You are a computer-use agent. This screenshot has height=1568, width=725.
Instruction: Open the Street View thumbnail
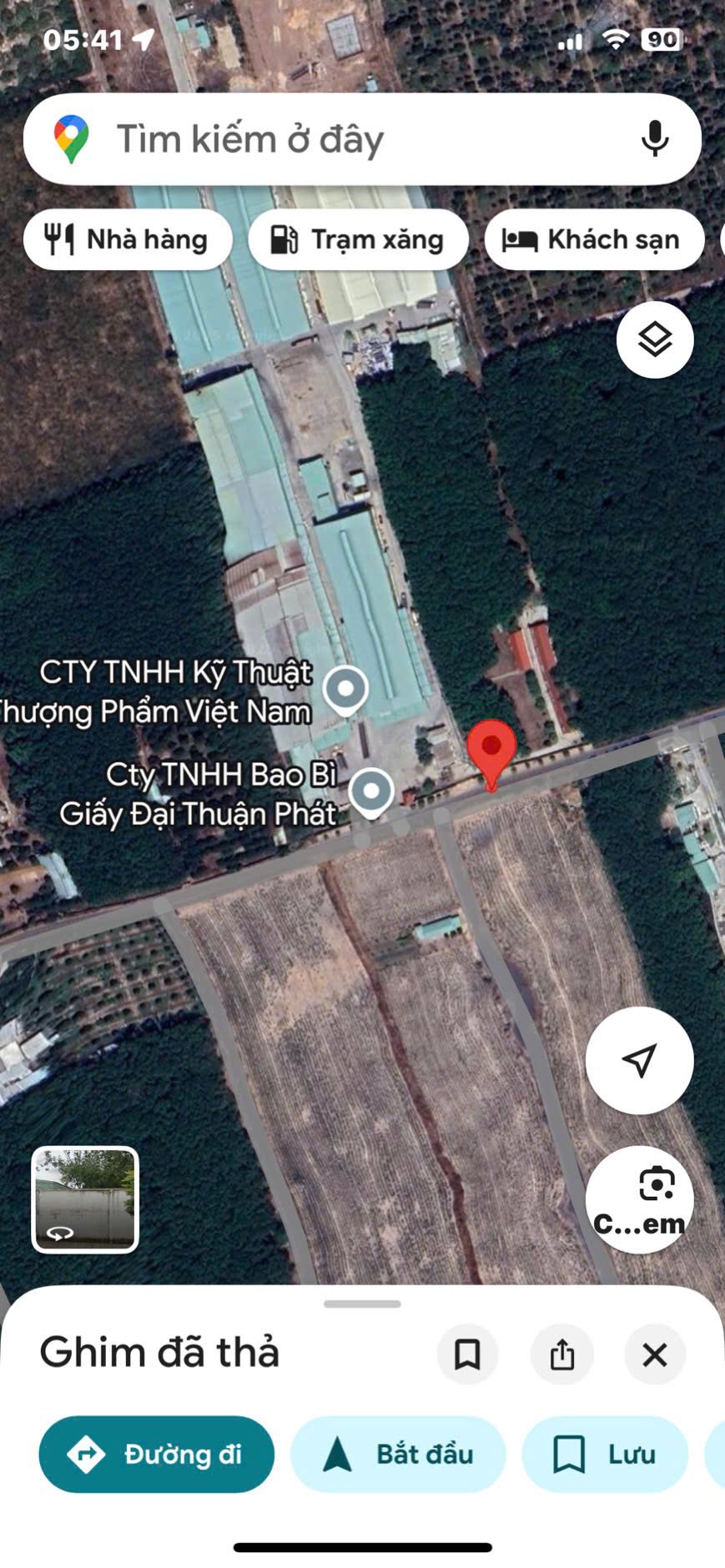85,1199
